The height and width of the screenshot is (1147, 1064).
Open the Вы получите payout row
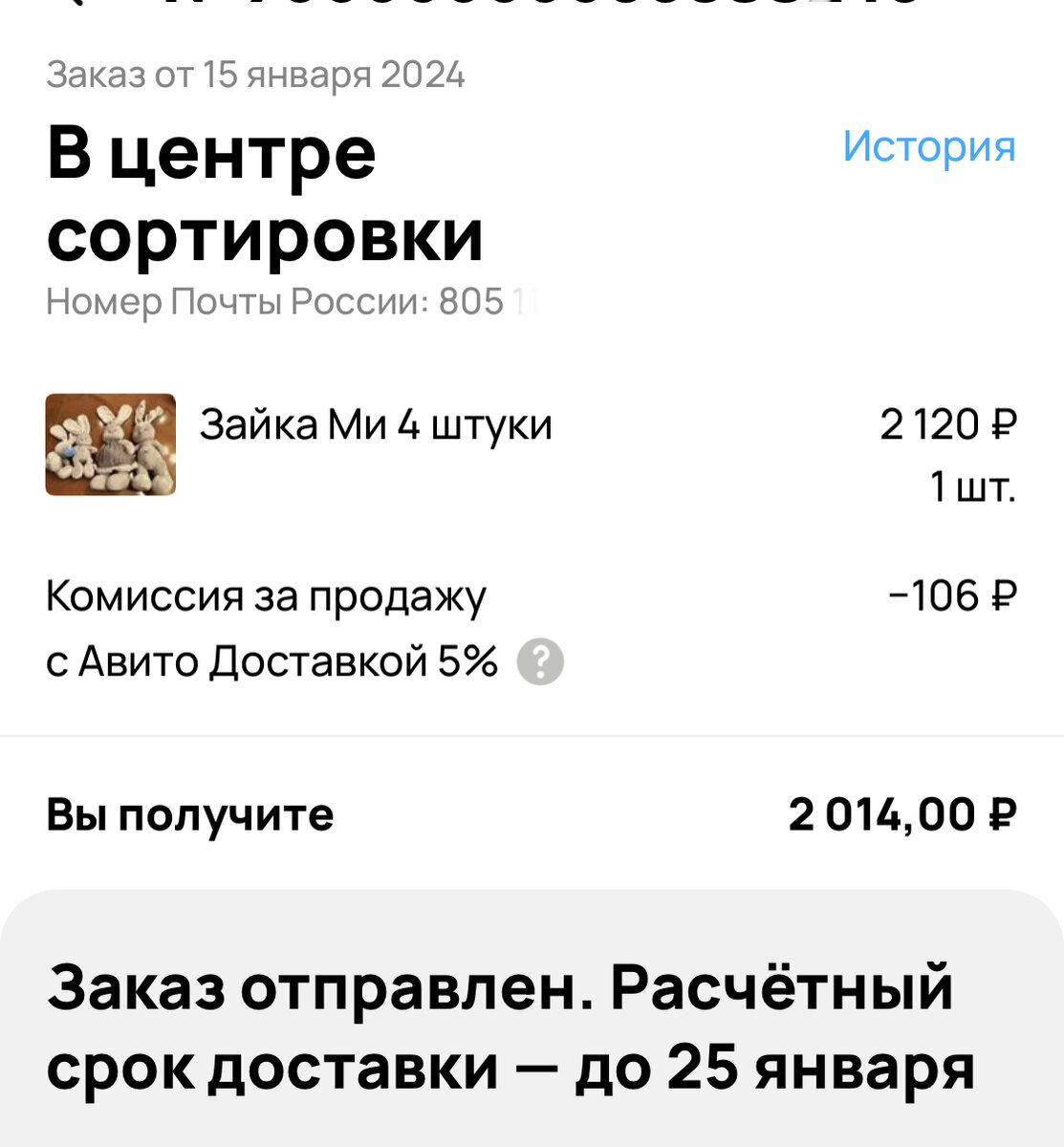[x=189, y=815]
